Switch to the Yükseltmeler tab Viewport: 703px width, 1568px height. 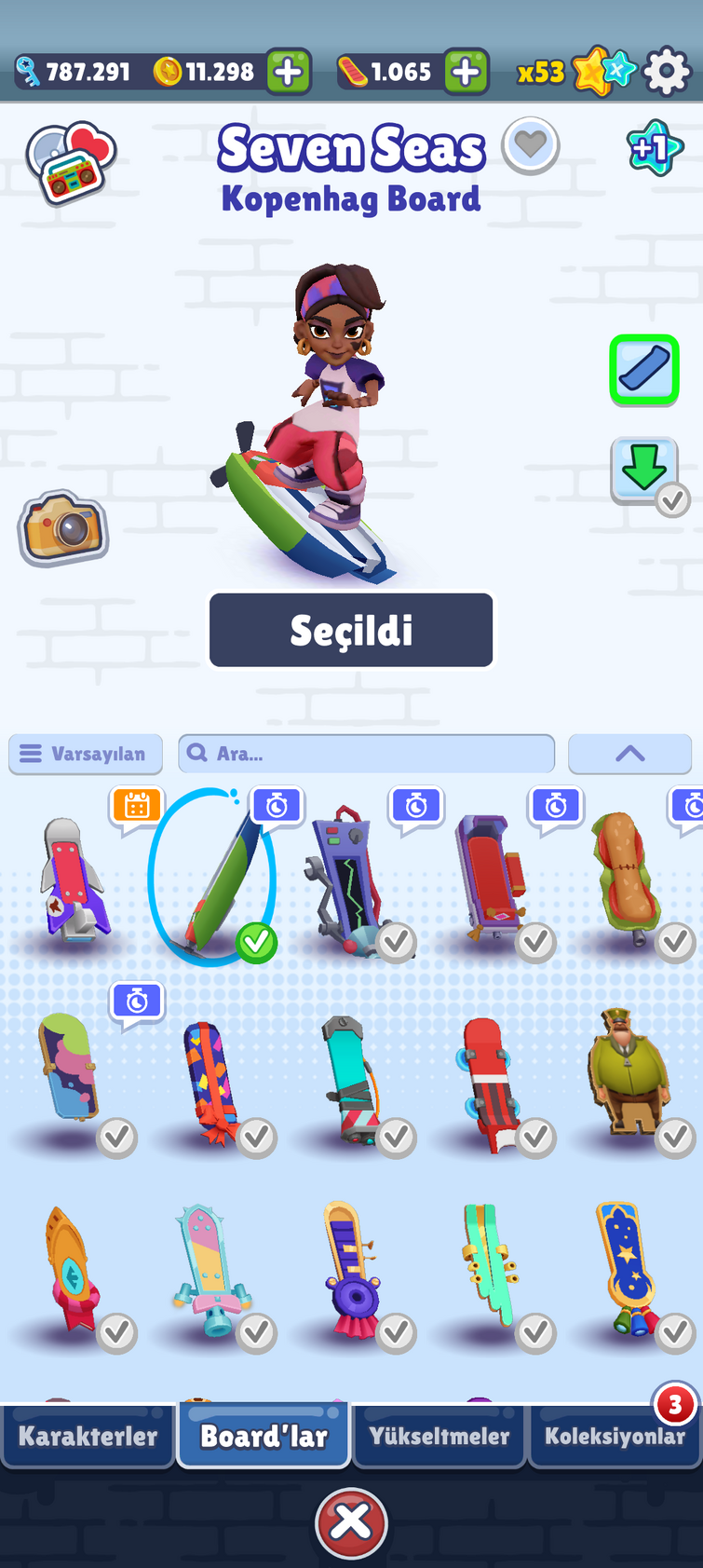439,1436
